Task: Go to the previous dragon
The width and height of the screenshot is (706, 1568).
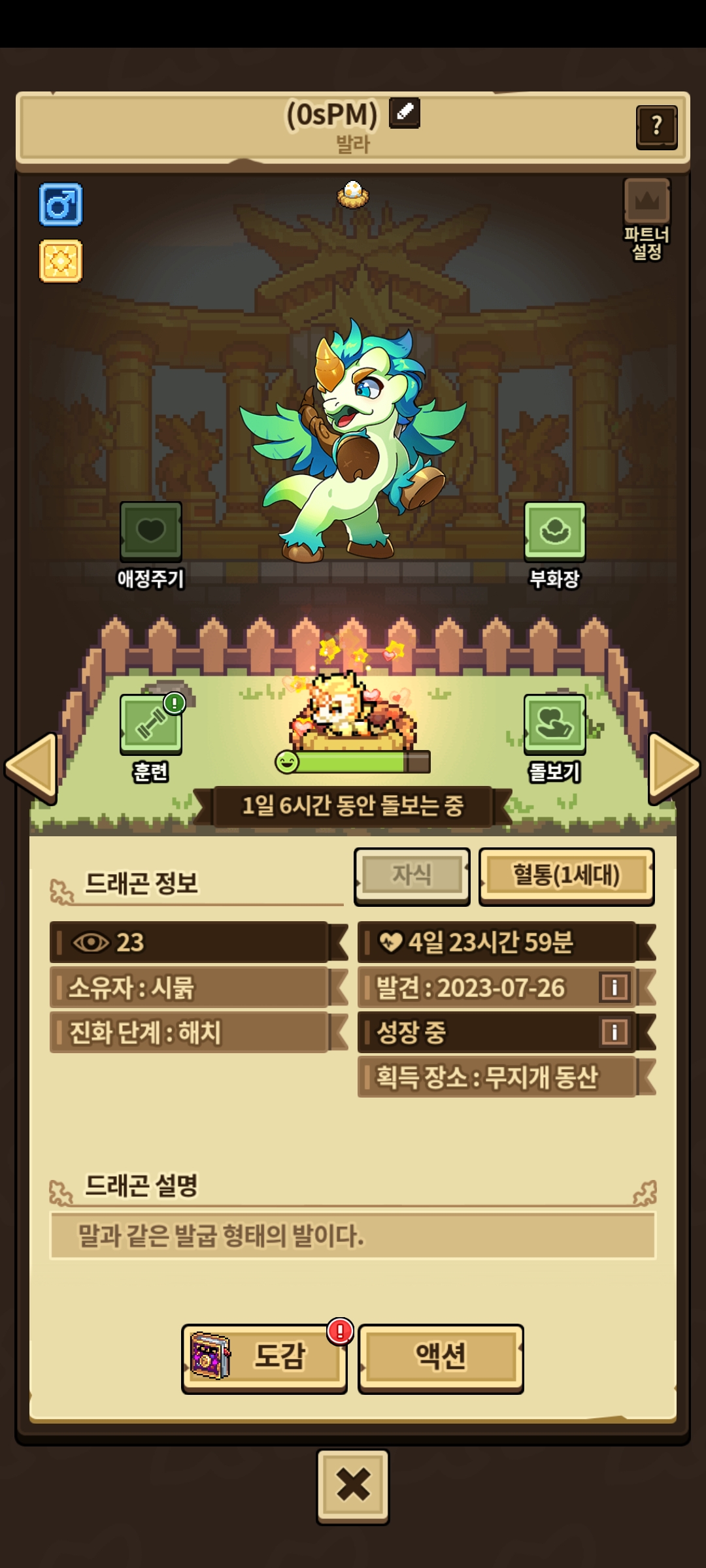Action: pyautogui.click(x=31, y=767)
